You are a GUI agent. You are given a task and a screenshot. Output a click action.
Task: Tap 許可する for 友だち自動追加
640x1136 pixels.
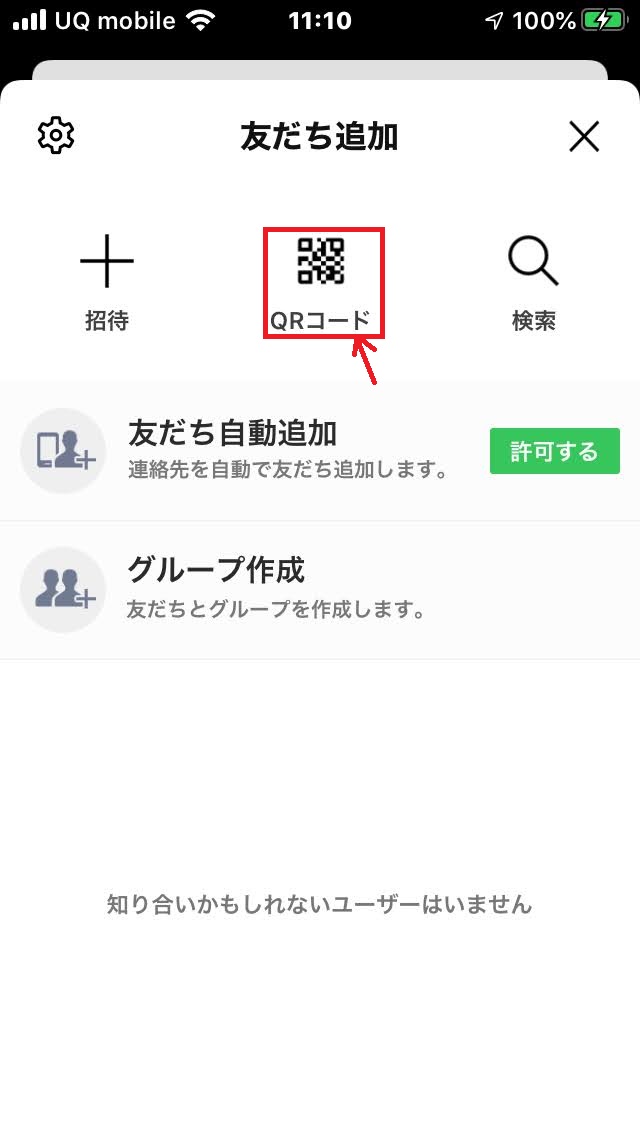tap(554, 451)
